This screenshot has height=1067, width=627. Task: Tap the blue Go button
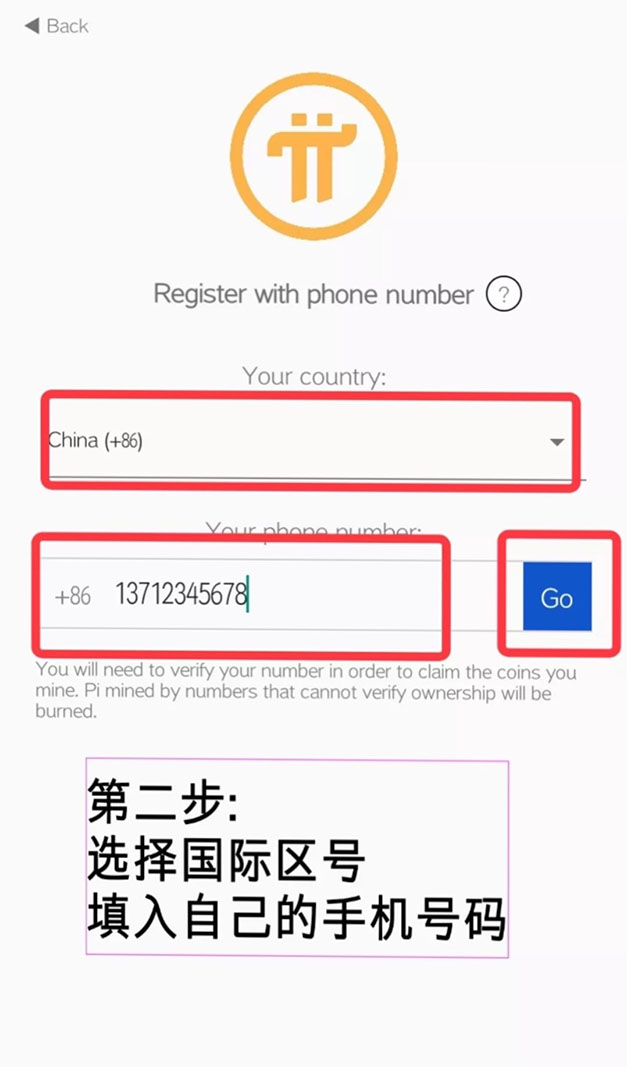(557, 597)
